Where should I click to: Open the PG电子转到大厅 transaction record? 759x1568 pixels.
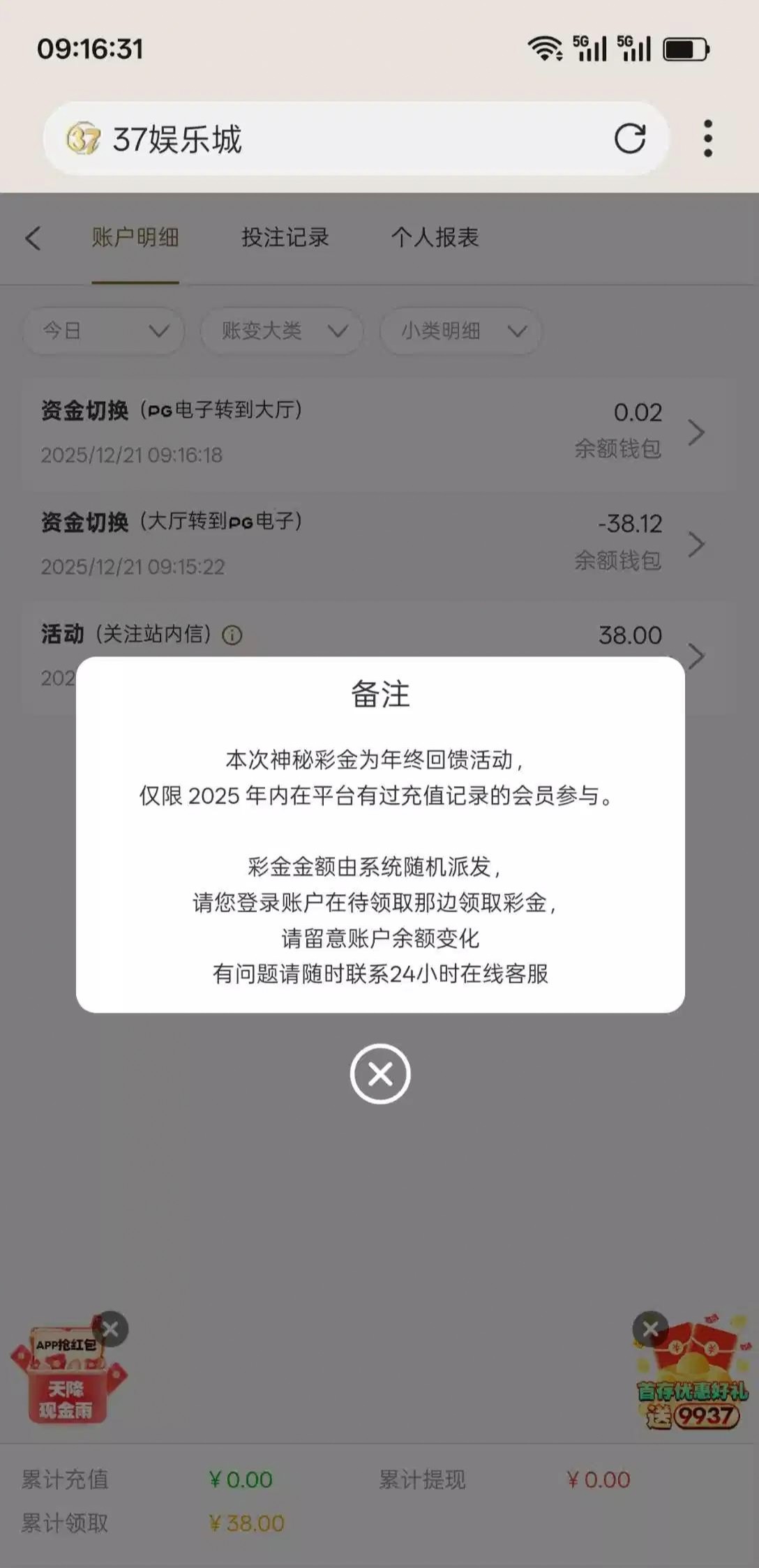pos(377,432)
